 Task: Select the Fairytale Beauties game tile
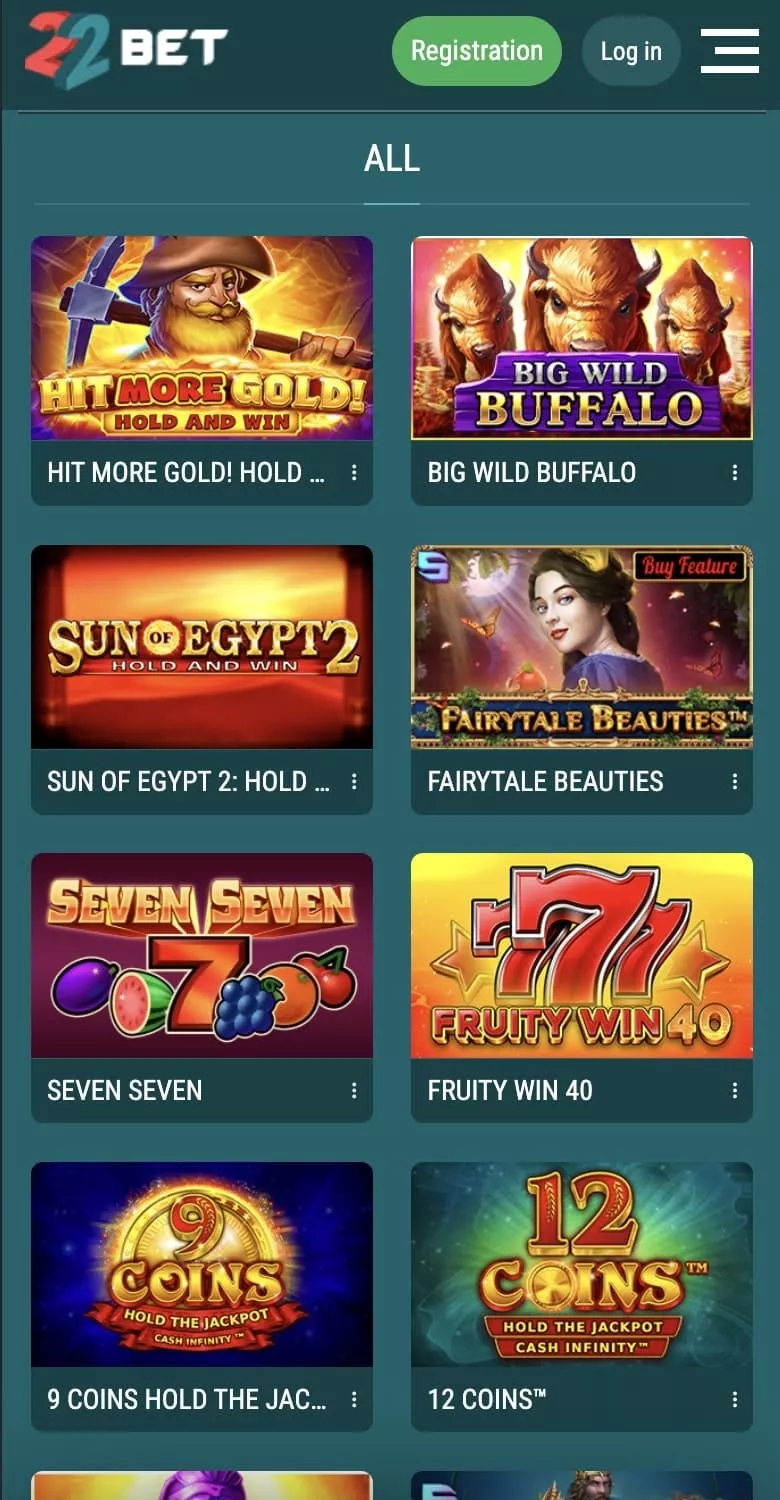pyautogui.click(x=582, y=647)
